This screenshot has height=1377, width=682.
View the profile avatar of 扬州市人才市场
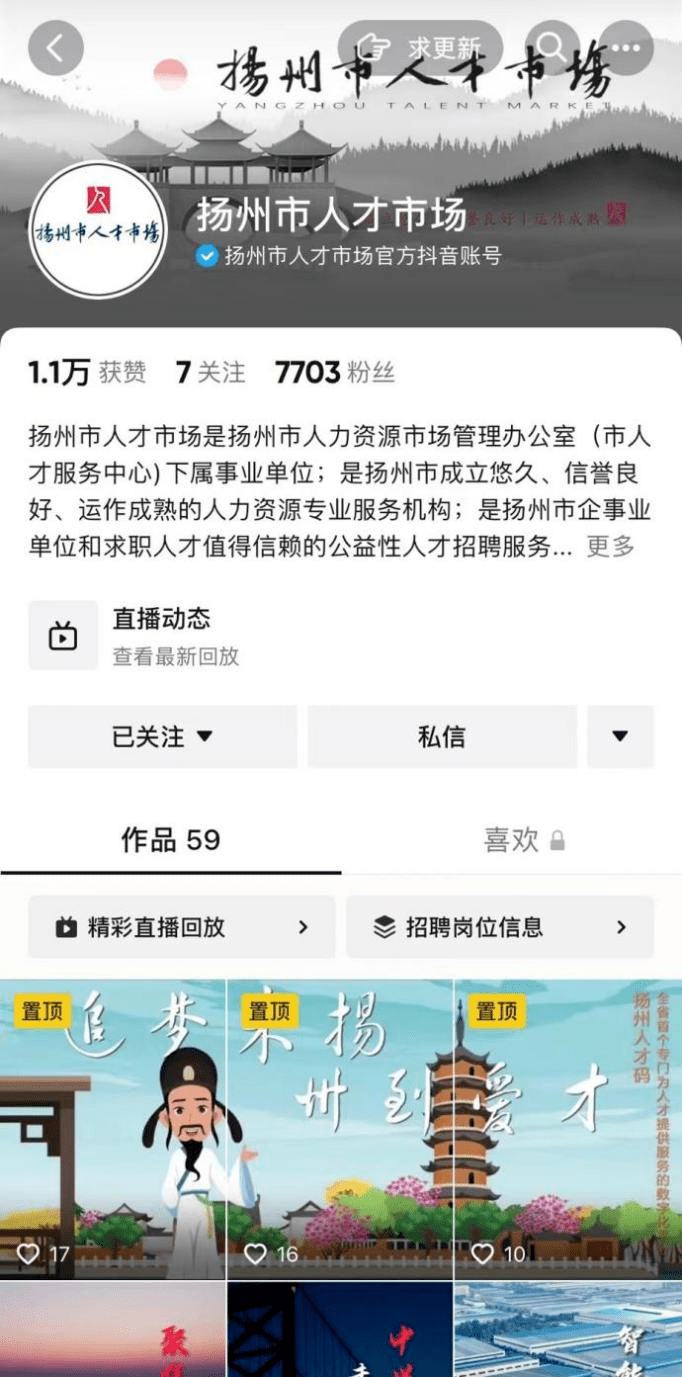97,230
